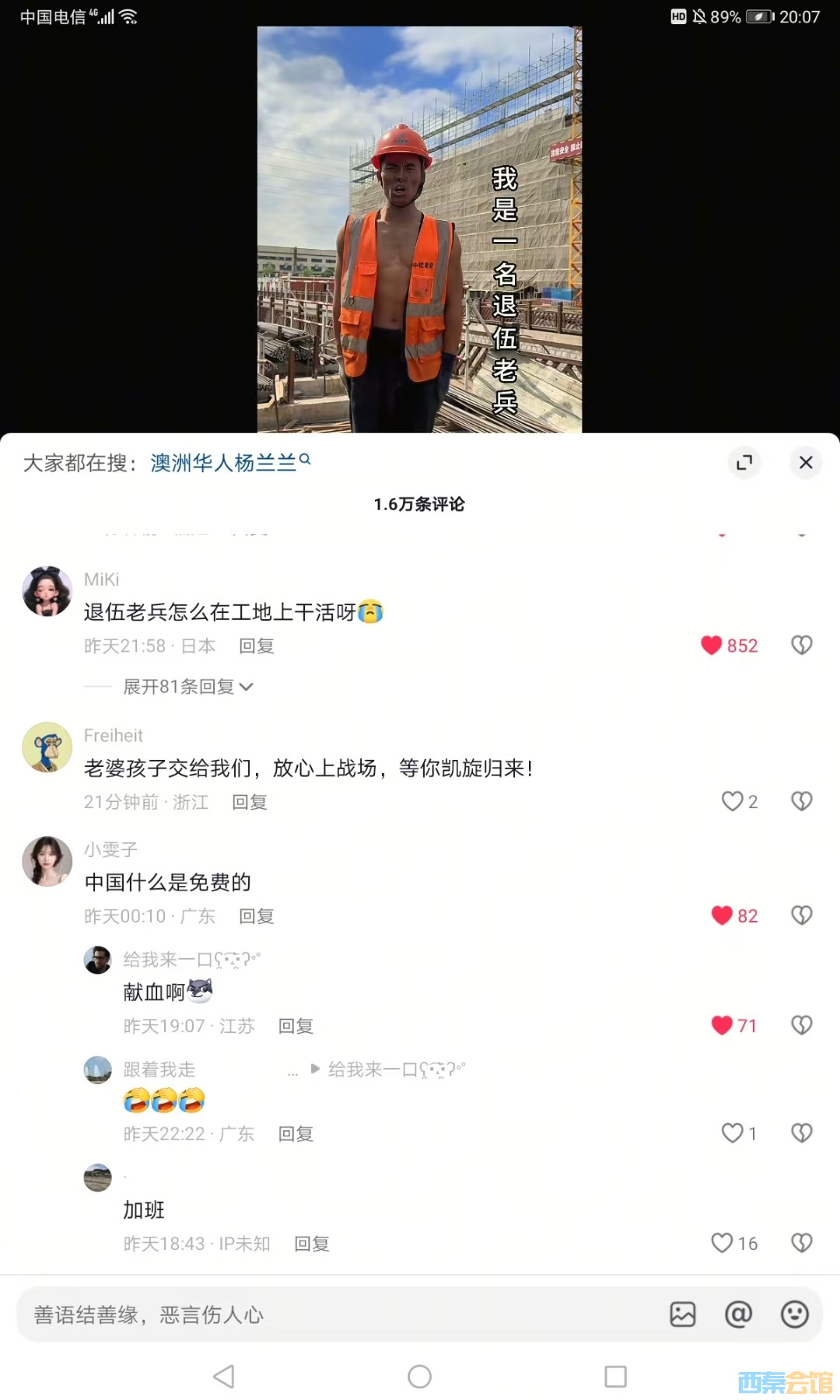Open the emoji picker
Viewport: 840px width, 1400px height.
point(794,1314)
